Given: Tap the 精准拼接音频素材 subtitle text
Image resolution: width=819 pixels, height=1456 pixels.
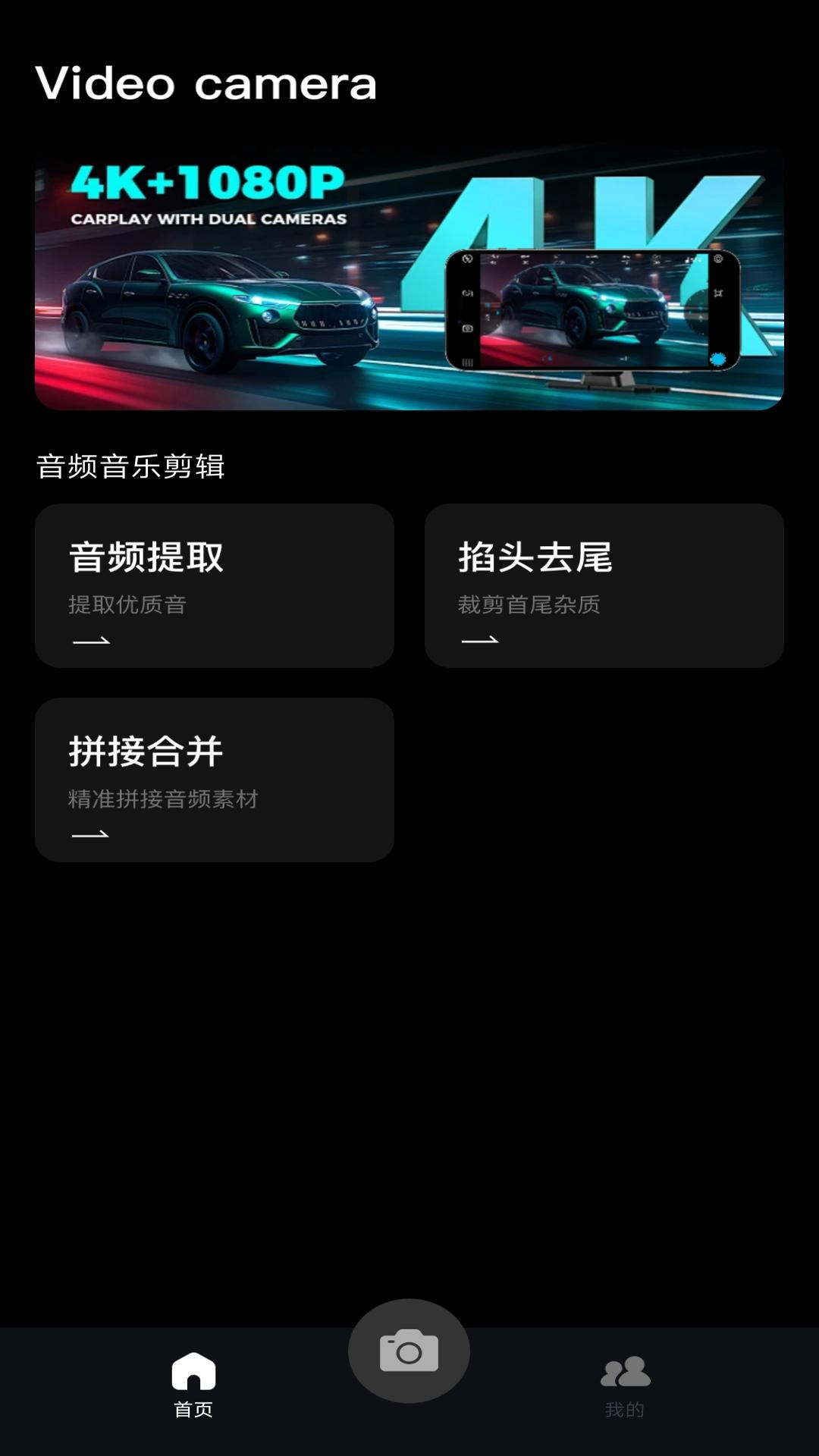Looking at the screenshot, I should (163, 798).
